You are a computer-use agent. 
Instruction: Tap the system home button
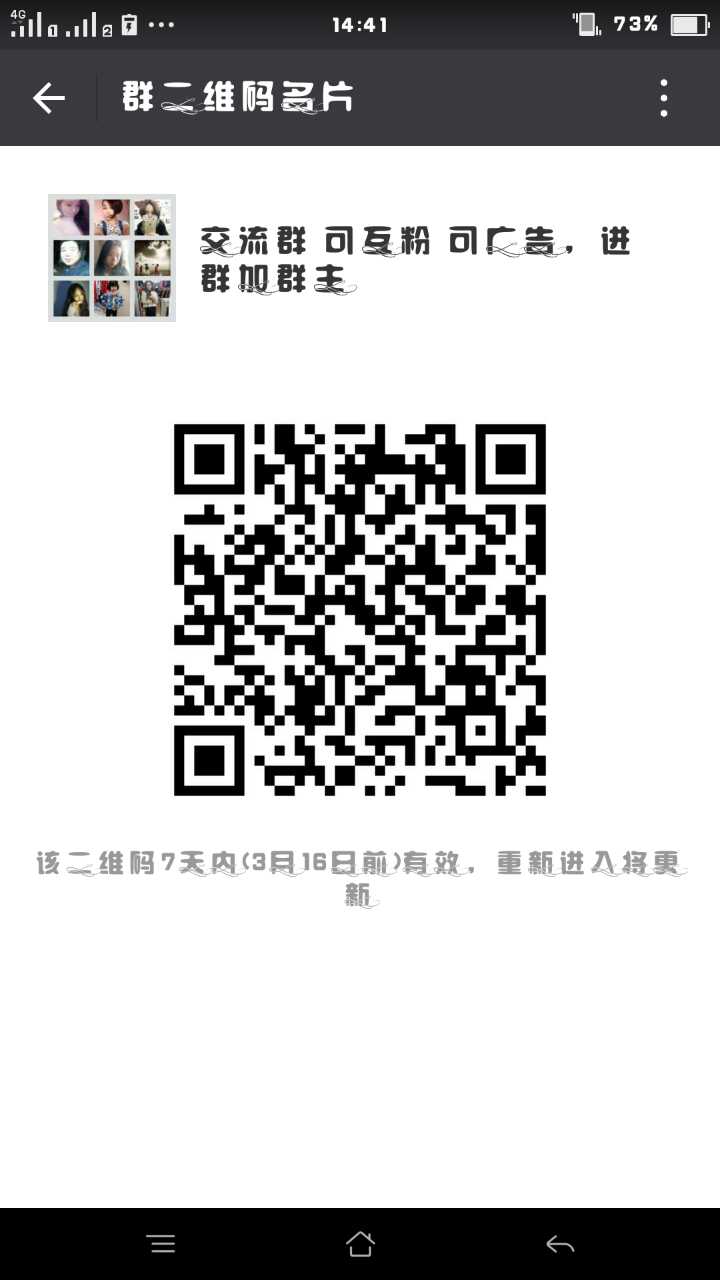(x=360, y=1243)
